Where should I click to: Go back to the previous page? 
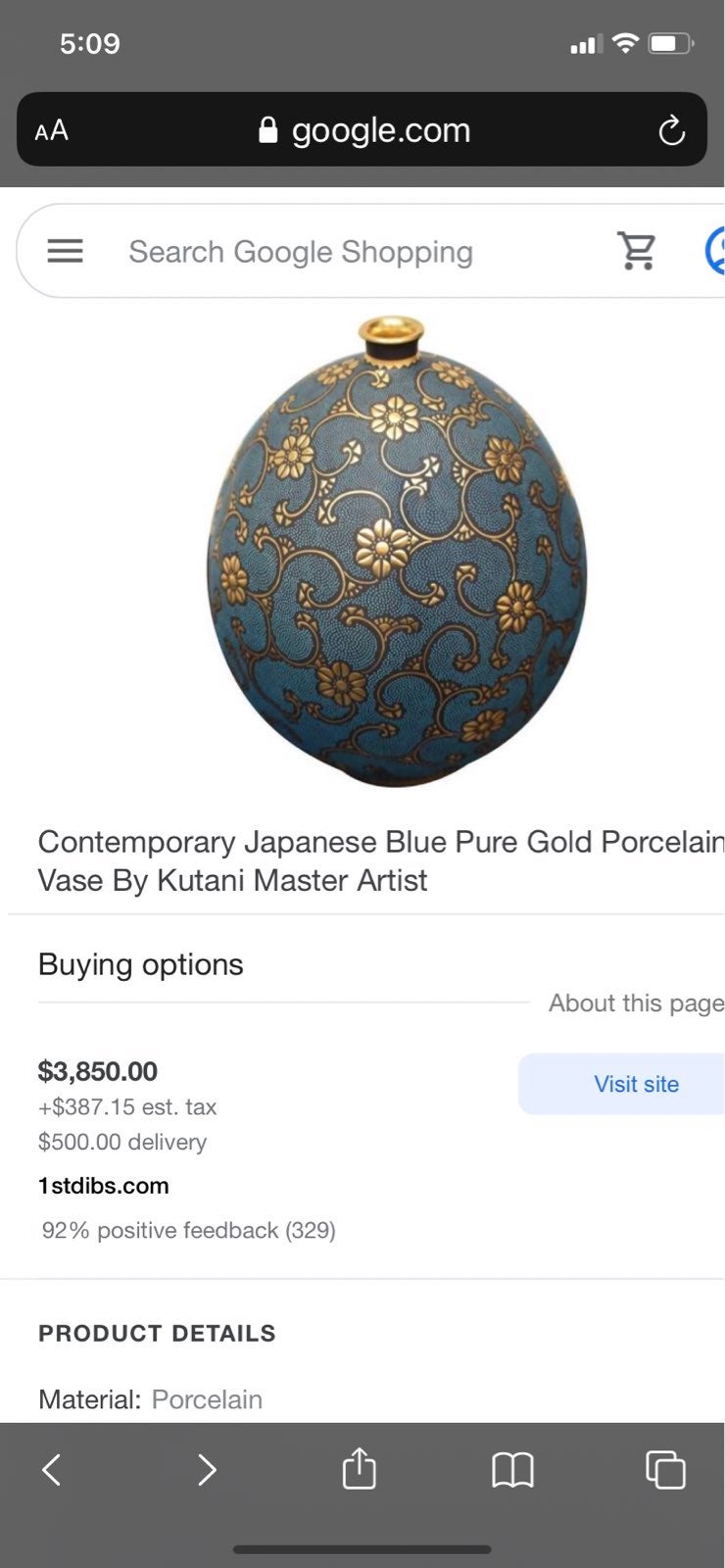(52, 1469)
